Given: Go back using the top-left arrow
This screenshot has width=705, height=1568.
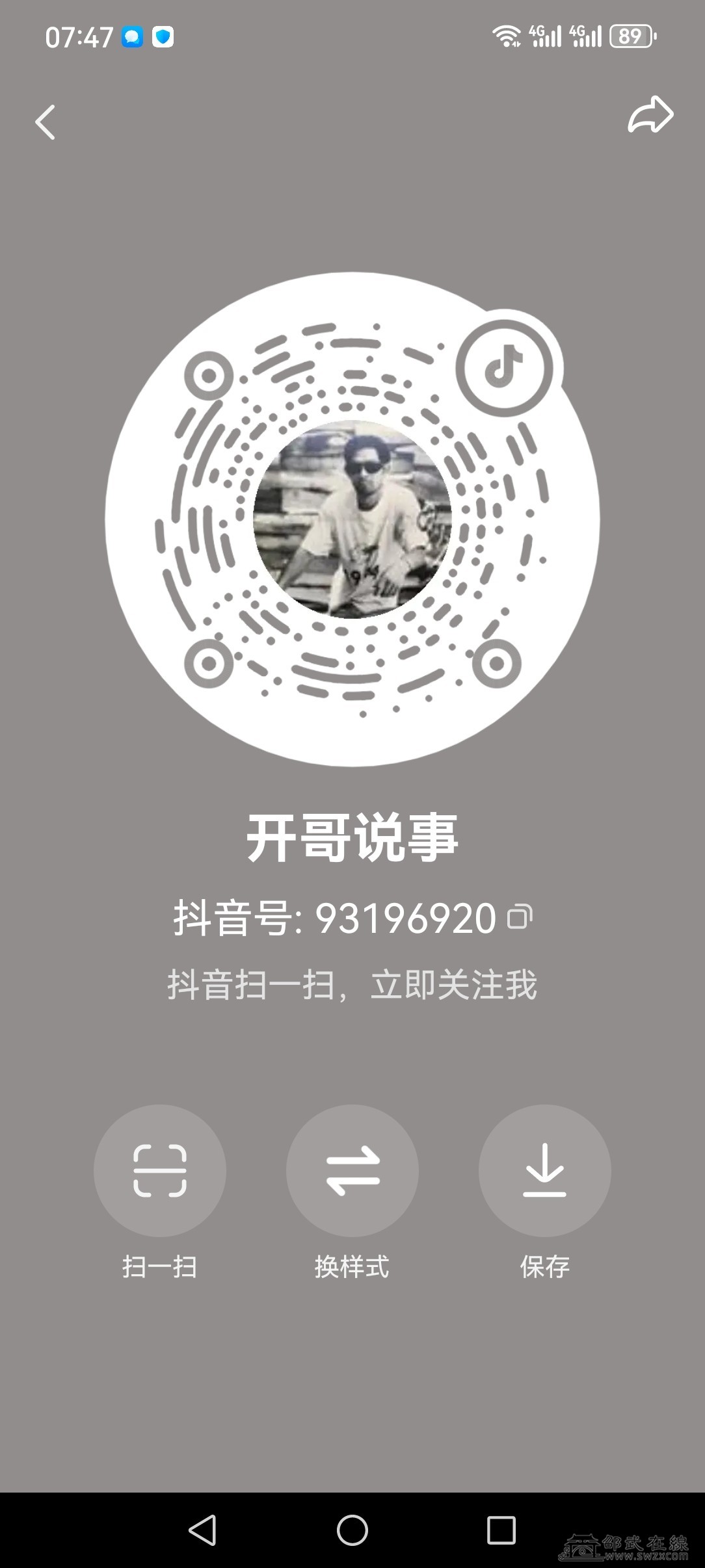Looking at the screenshot, I should tap(45, 122).
